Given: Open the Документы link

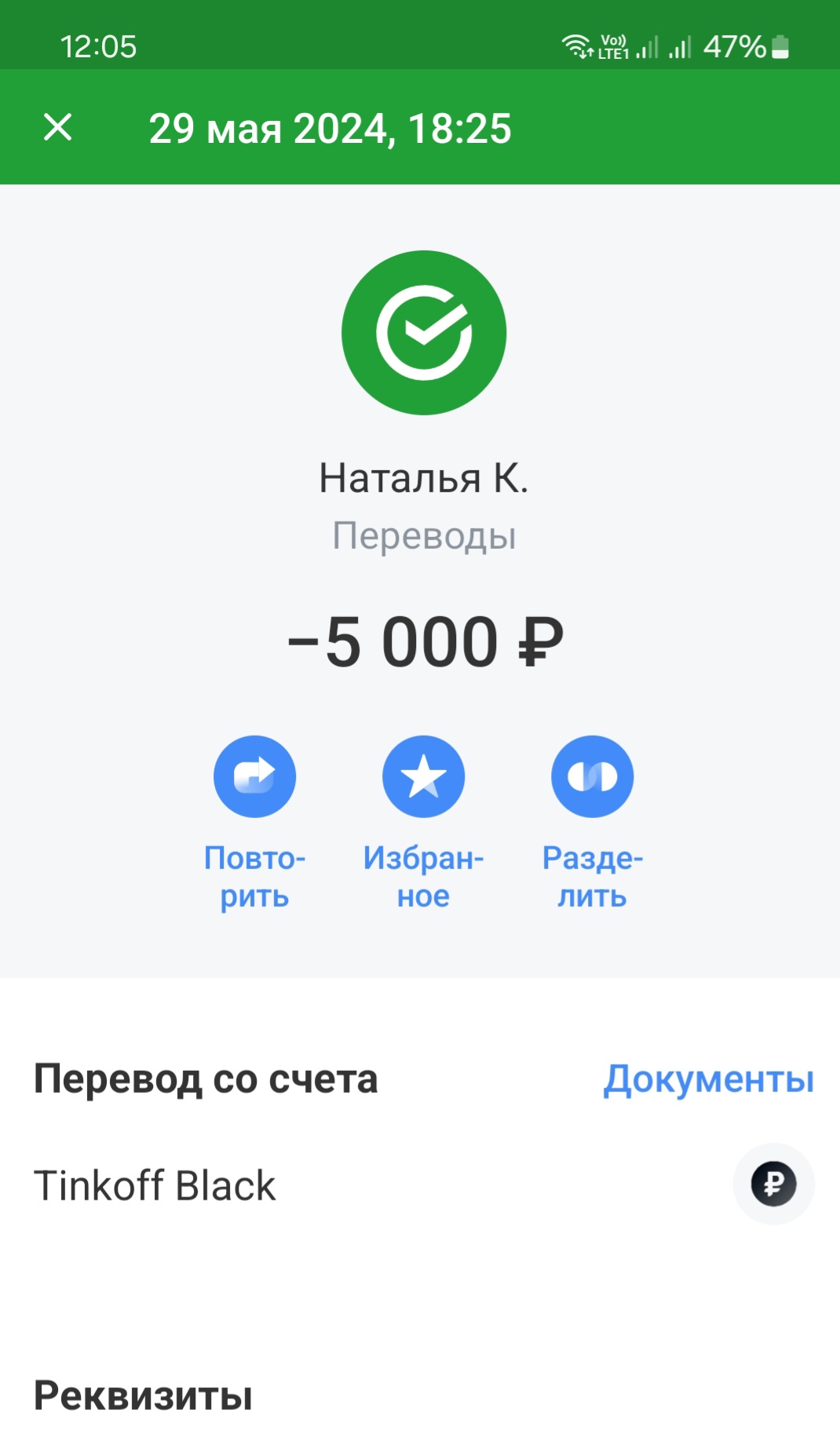Looking at the screenshot, I should tap(708, 1079).
